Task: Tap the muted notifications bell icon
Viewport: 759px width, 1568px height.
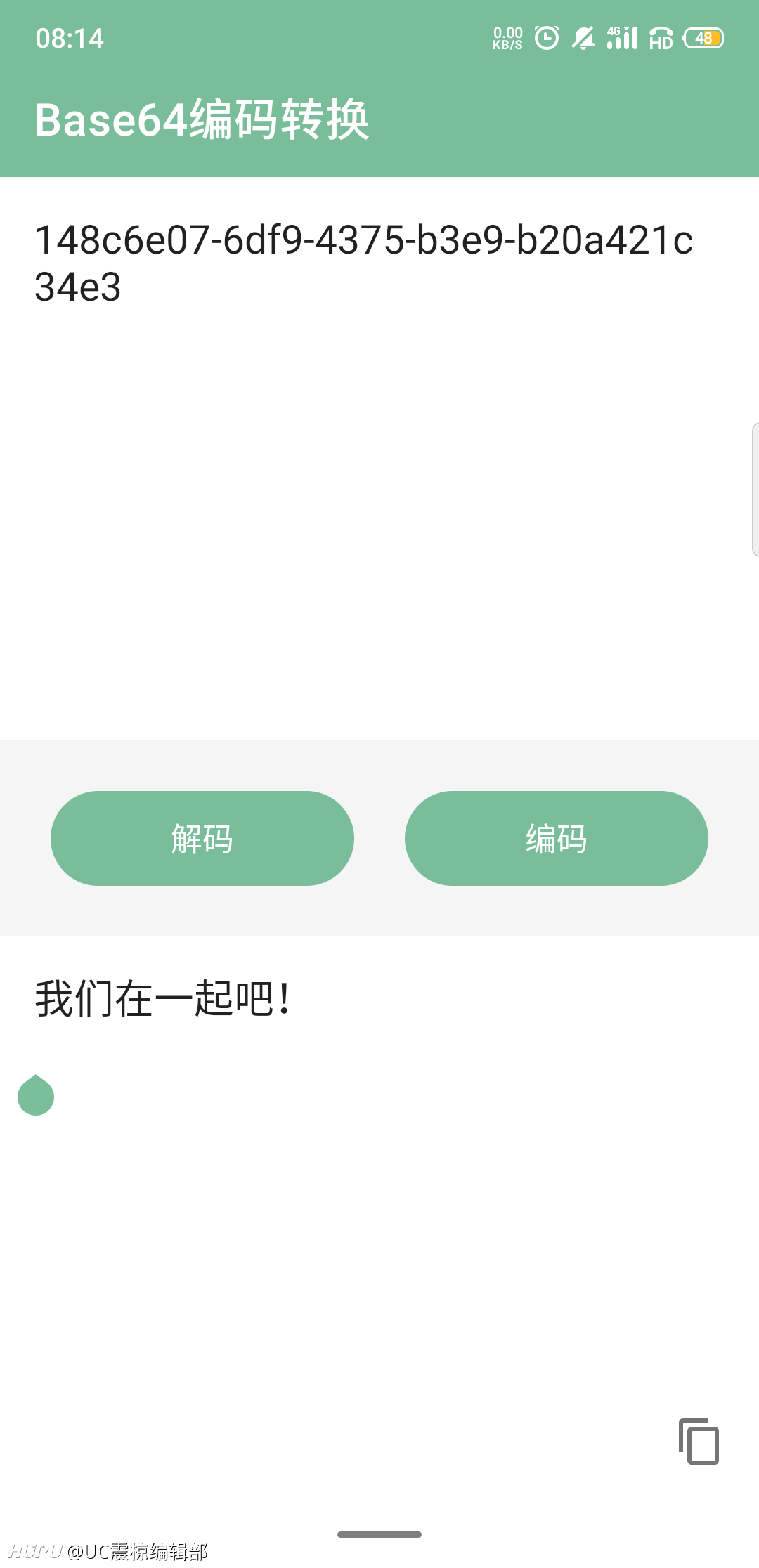Action: 583,37
